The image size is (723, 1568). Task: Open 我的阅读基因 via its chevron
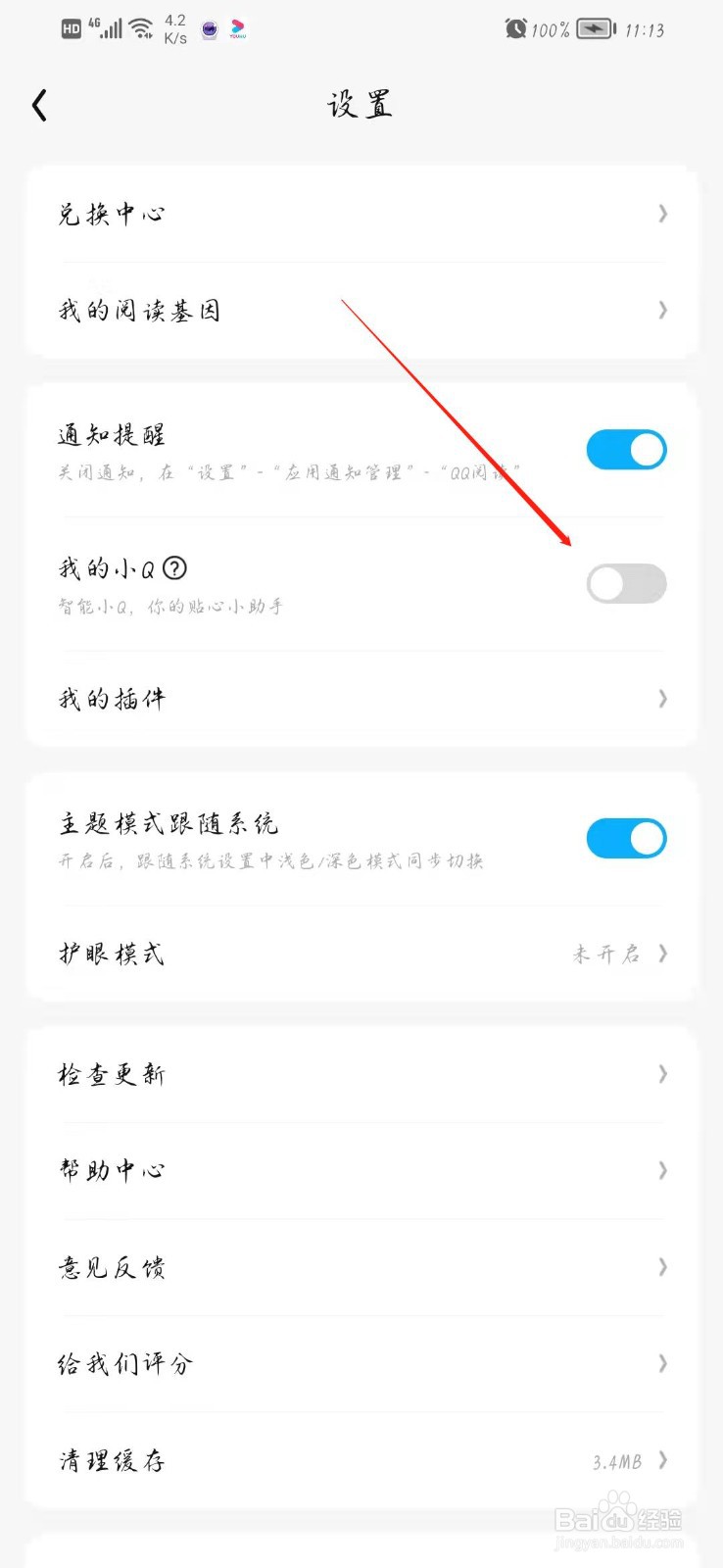(x=662, y=311)
